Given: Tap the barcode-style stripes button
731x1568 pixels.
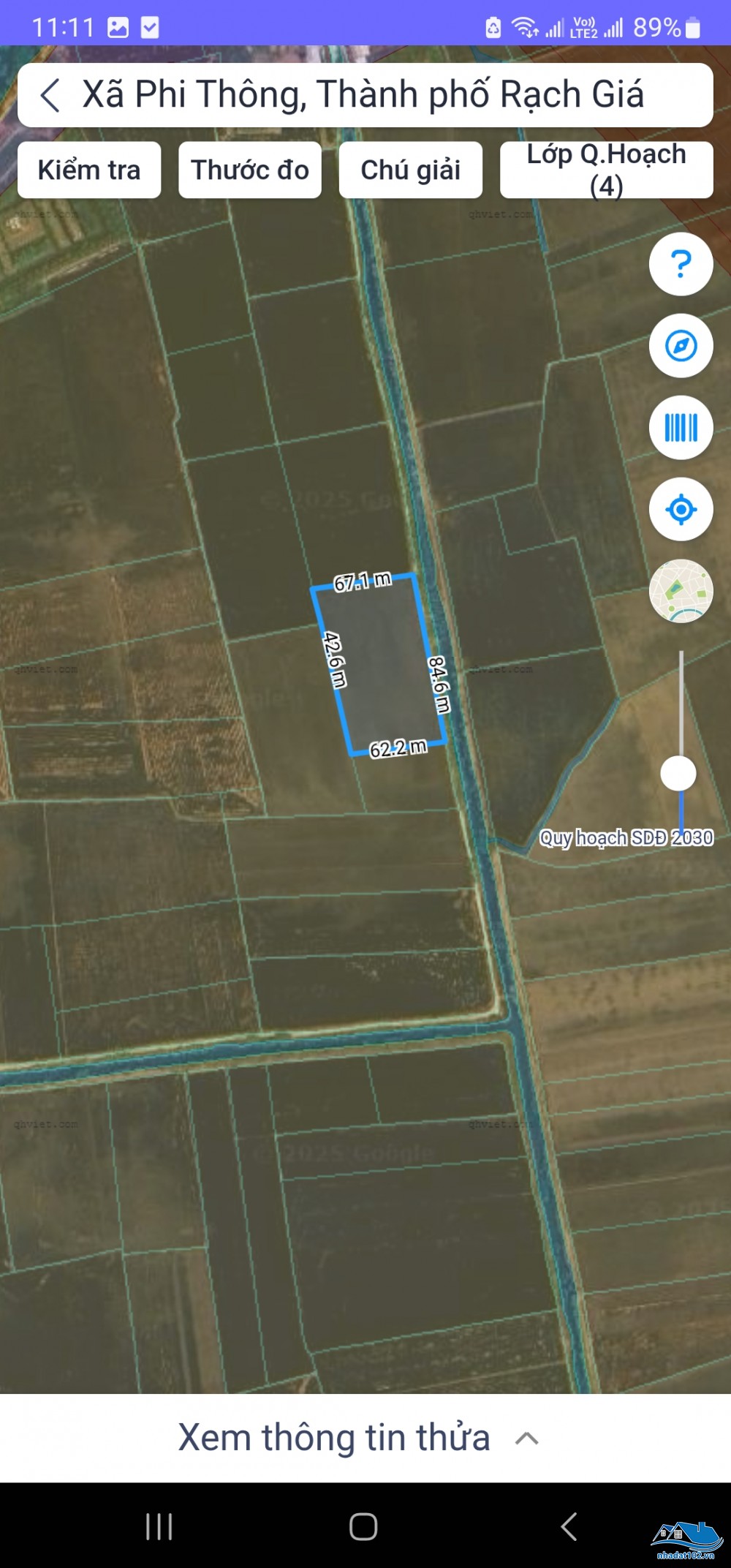Looking at the screenshot, I should (681, 428).
